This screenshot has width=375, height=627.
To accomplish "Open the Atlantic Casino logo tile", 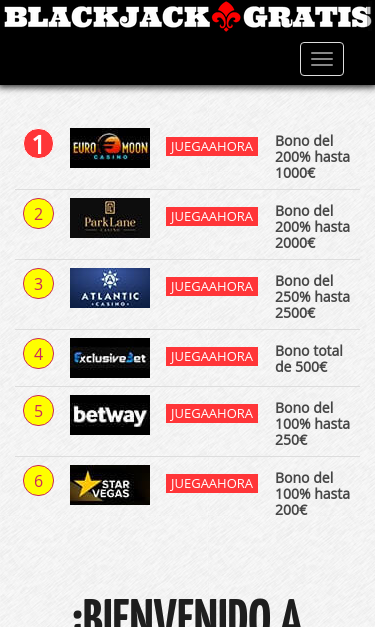I will pyautogui.click(x=110, y=288).
